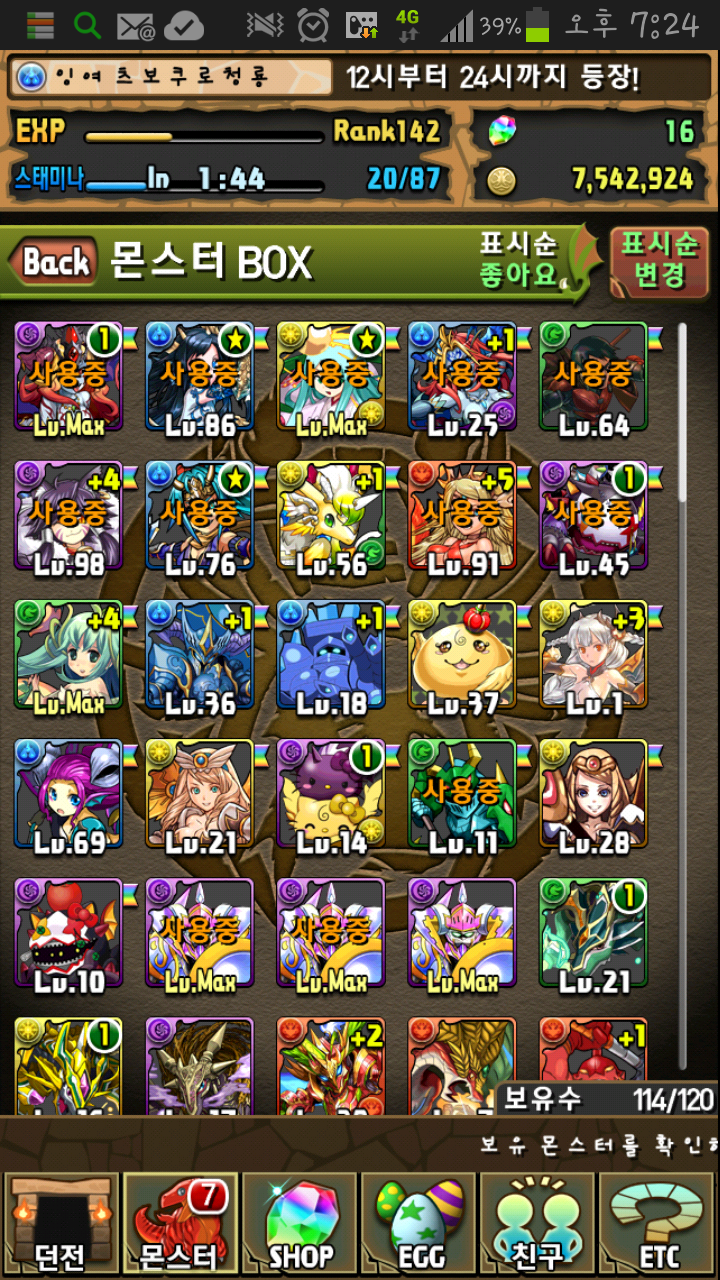Select the Lv.91 monster
The image size is (720, 1280).
click(x=462, y=517)
